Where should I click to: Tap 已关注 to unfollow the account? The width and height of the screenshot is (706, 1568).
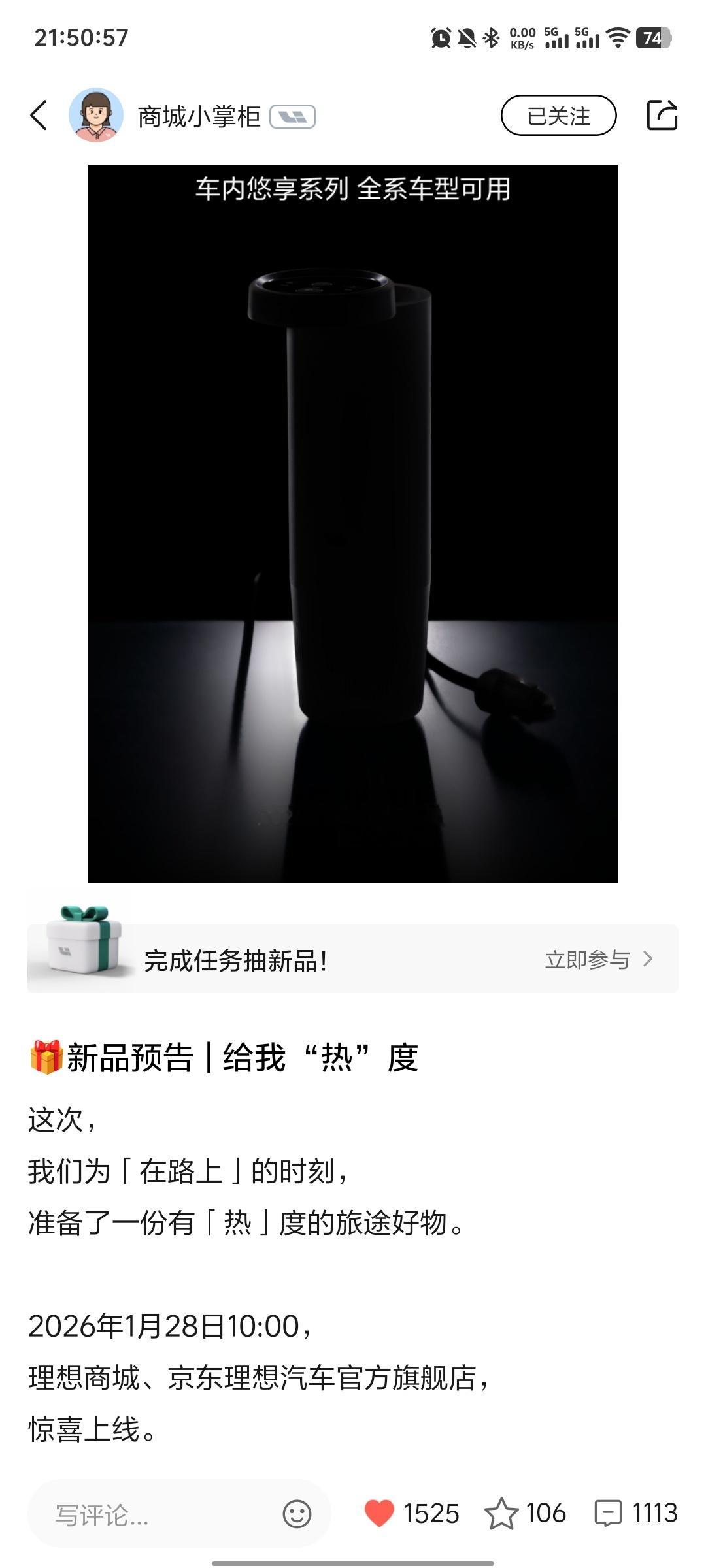pyautogui.click(x=558, y=116)
